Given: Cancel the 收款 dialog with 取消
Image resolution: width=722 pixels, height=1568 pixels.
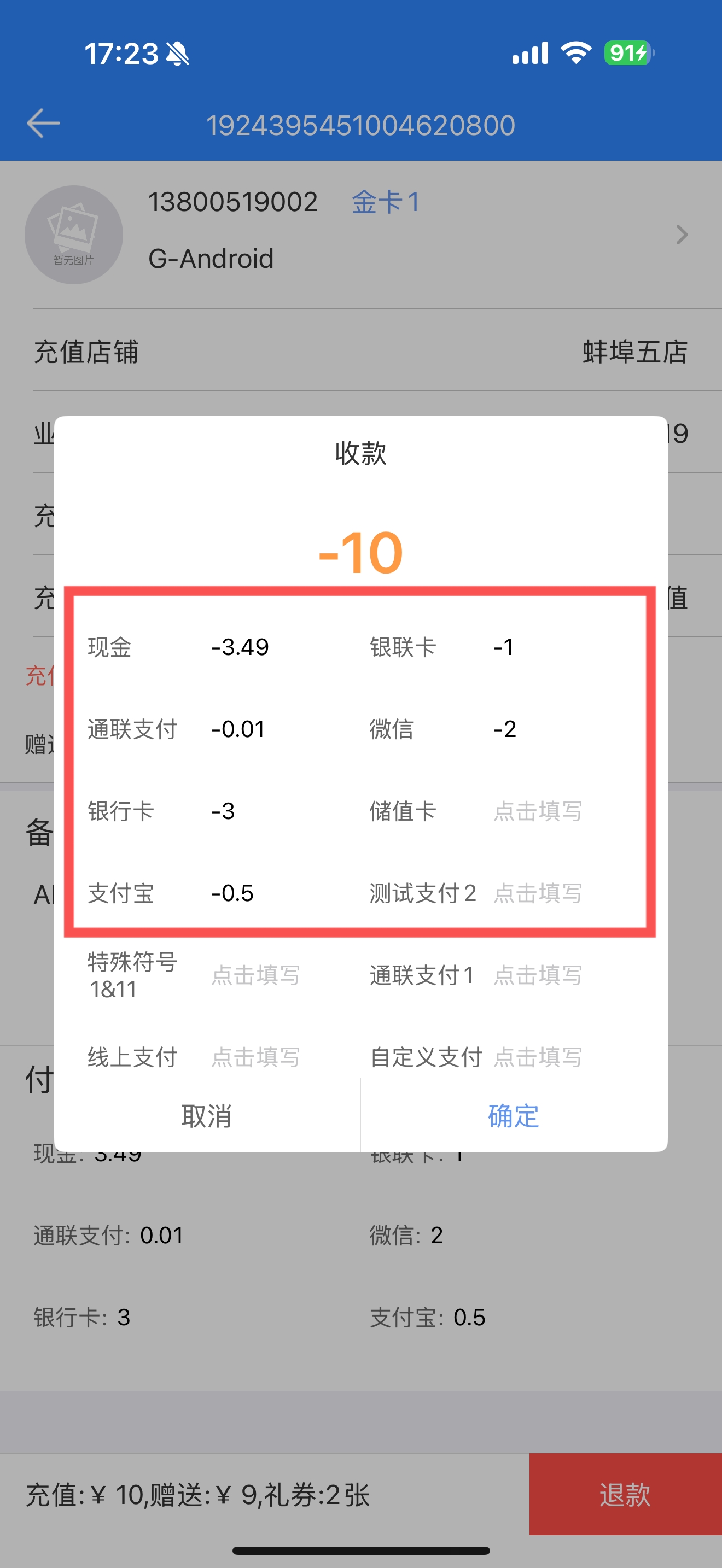Looking at the screenshot, I should 207,1115.
